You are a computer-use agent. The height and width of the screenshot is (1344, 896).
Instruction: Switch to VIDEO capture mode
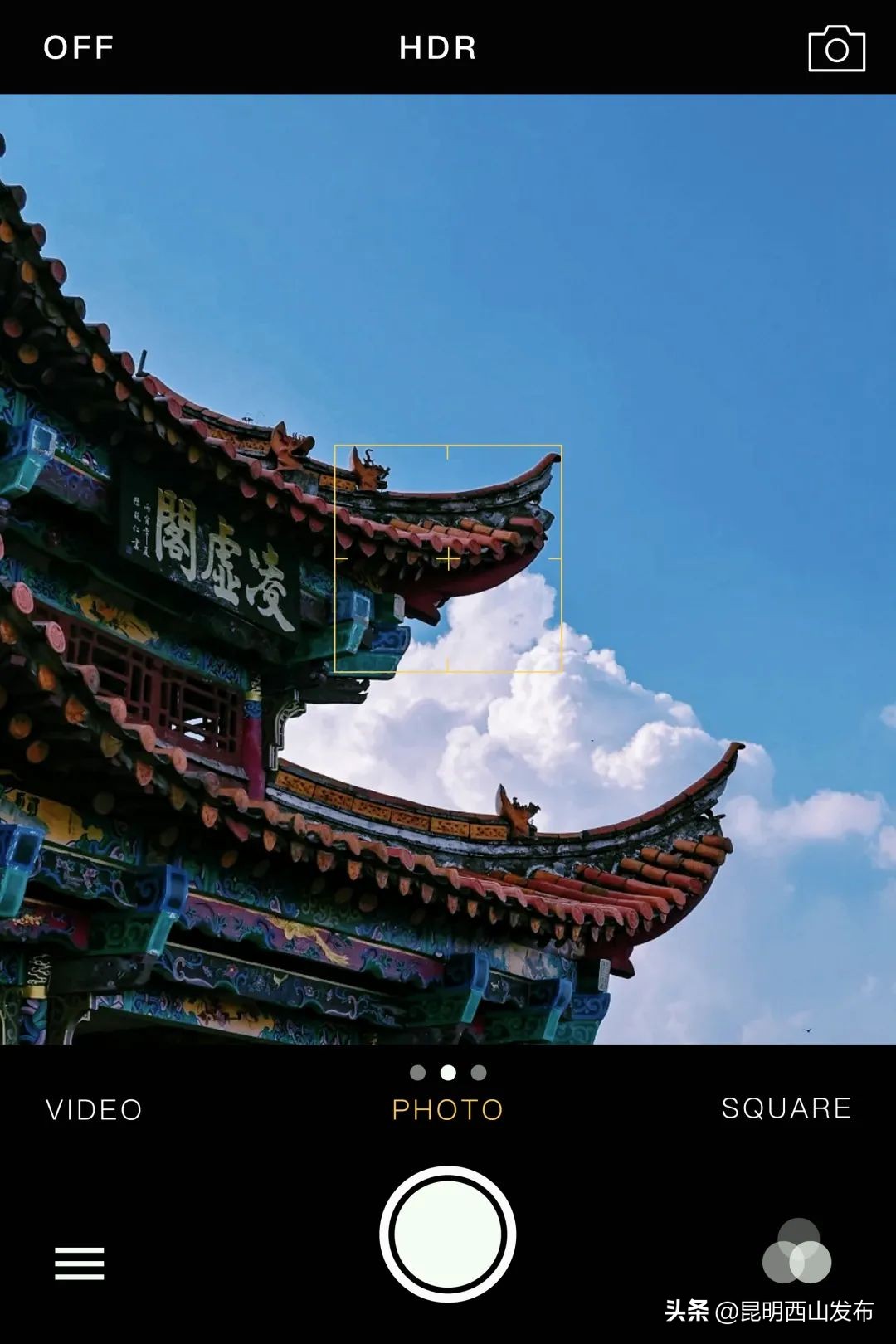94,1108
